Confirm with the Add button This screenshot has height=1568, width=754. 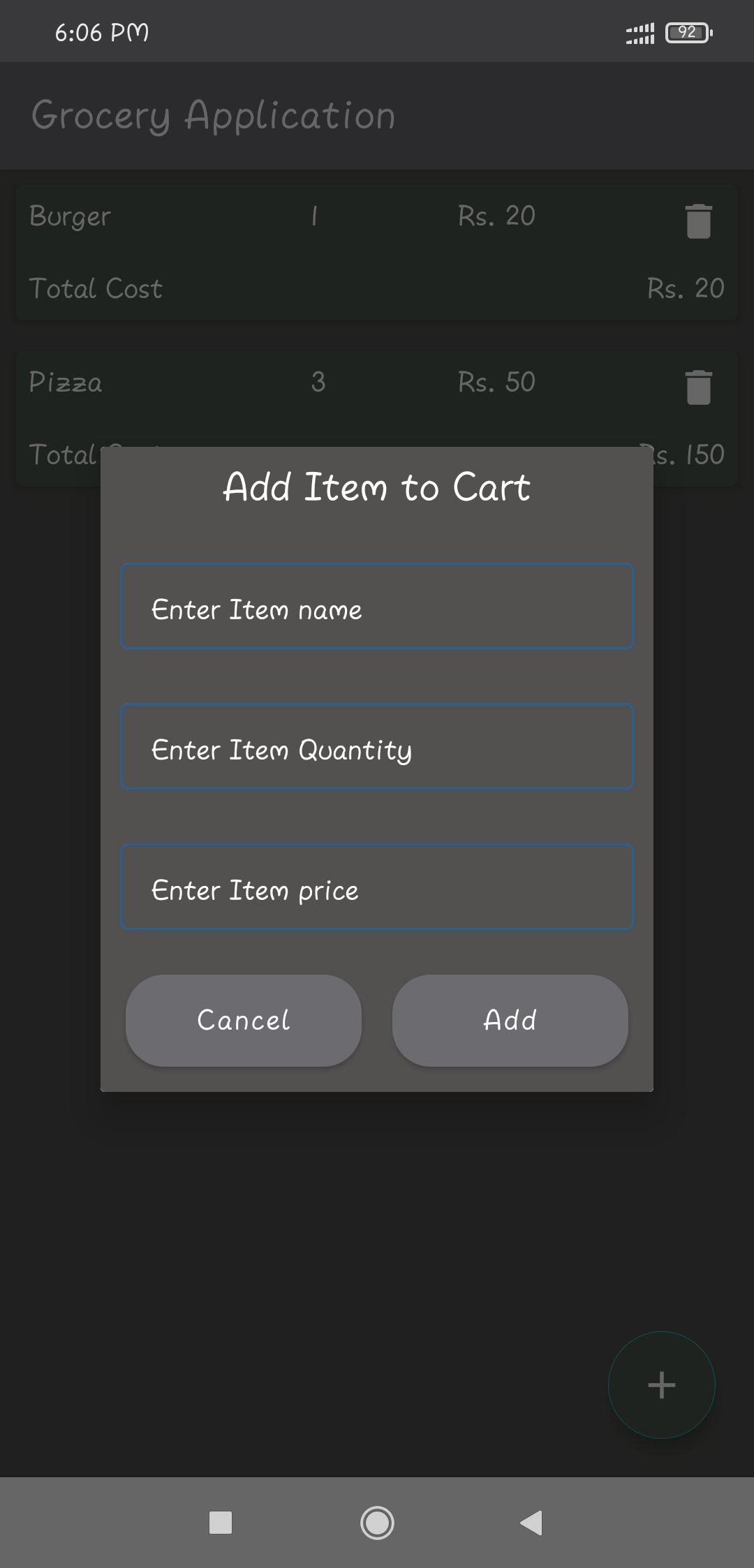tap(510, 1021)
